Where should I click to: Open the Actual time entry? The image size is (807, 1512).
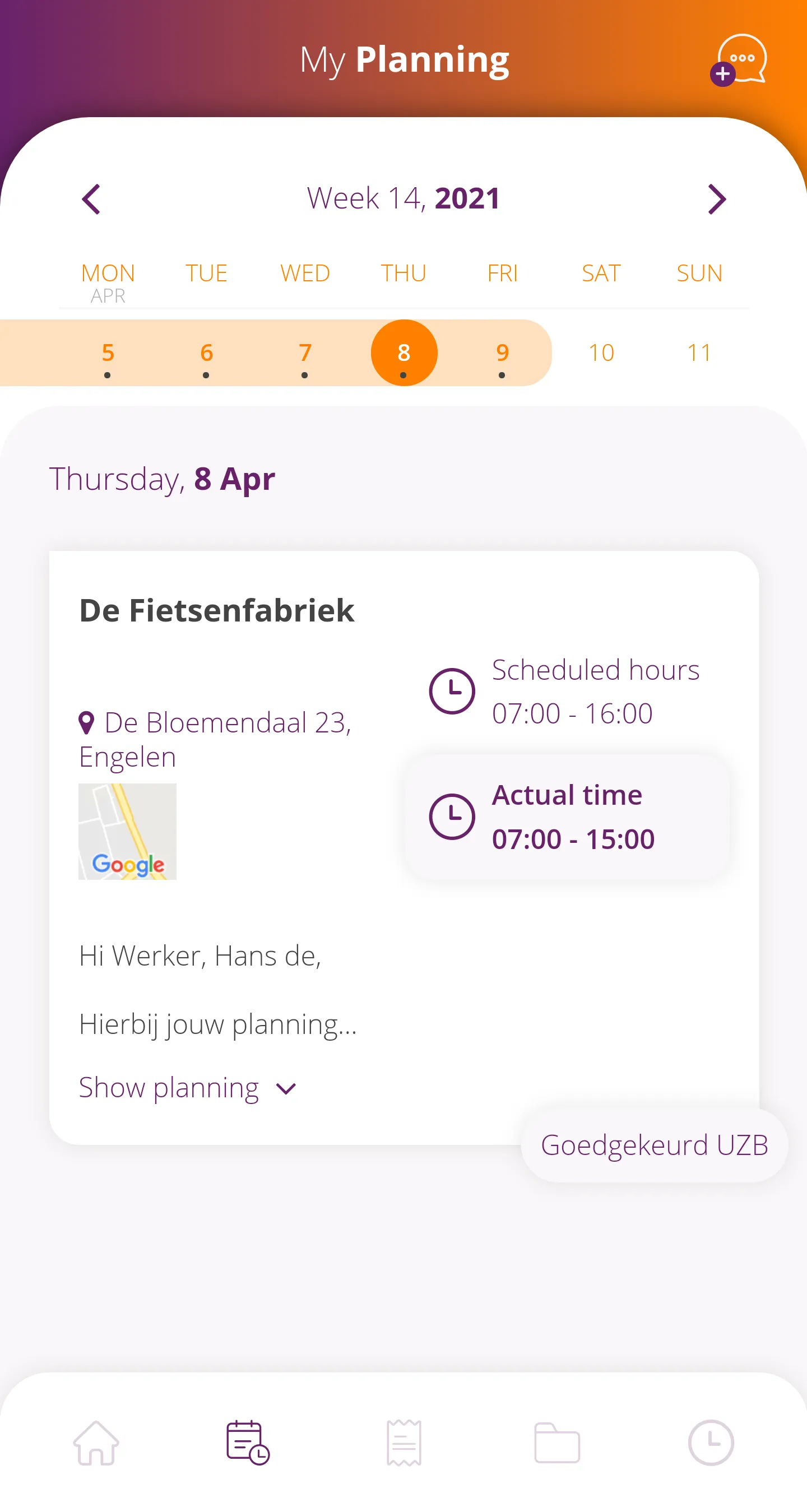click(x=567, y=817)
